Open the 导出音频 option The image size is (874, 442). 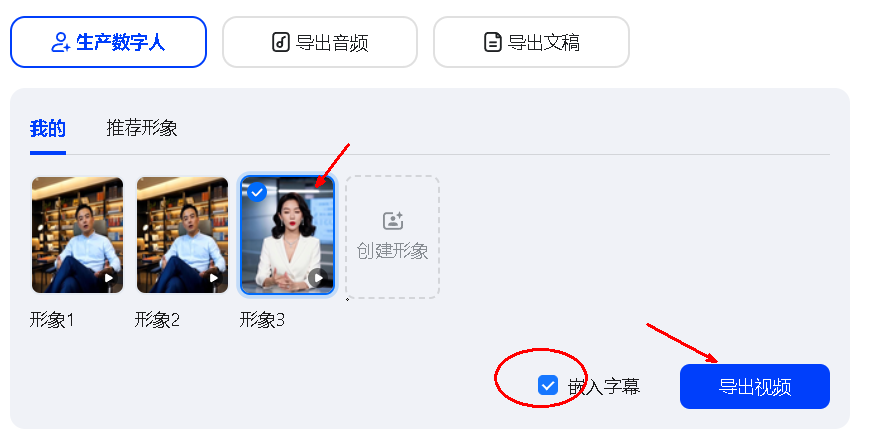(x=319, y=42)
